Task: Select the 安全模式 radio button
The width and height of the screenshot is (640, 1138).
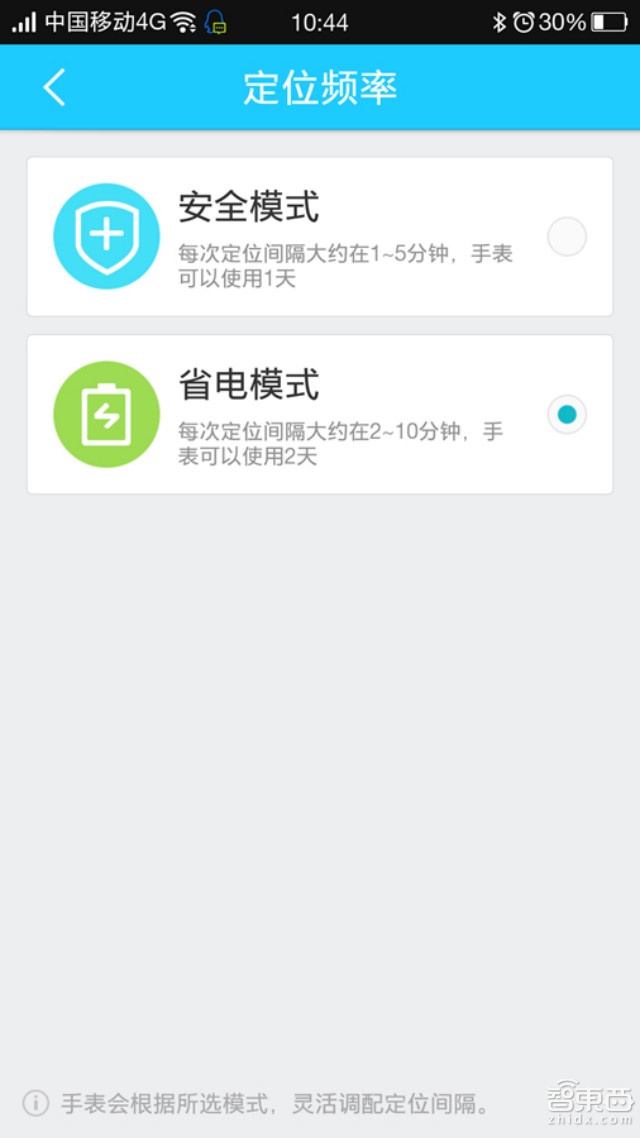Action: 566,237
